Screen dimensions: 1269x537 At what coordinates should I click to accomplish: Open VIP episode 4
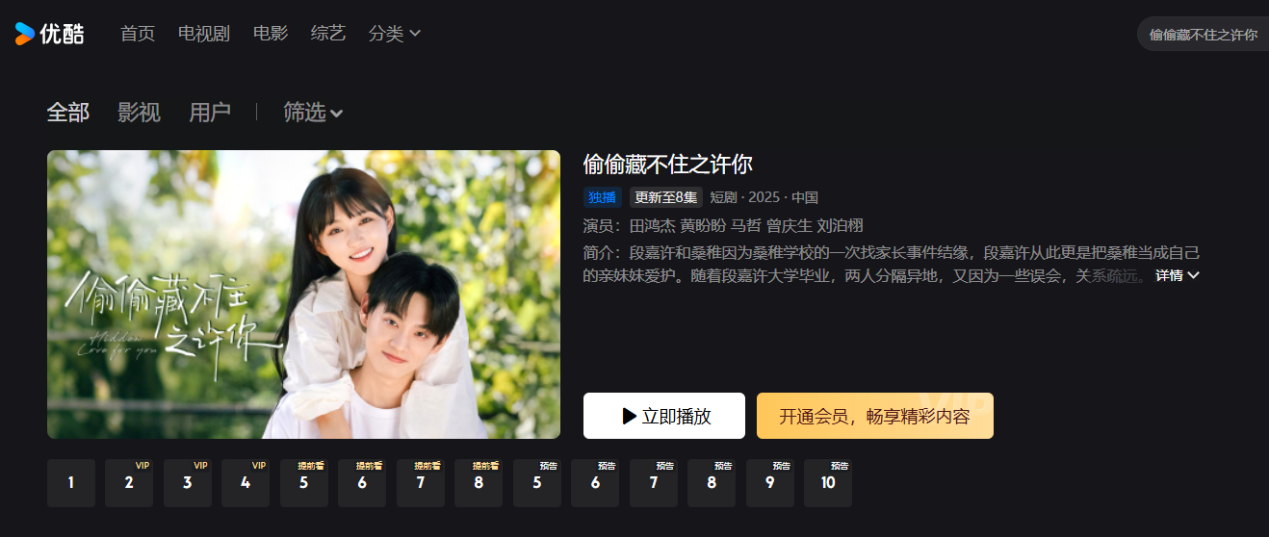coord(245,483)
